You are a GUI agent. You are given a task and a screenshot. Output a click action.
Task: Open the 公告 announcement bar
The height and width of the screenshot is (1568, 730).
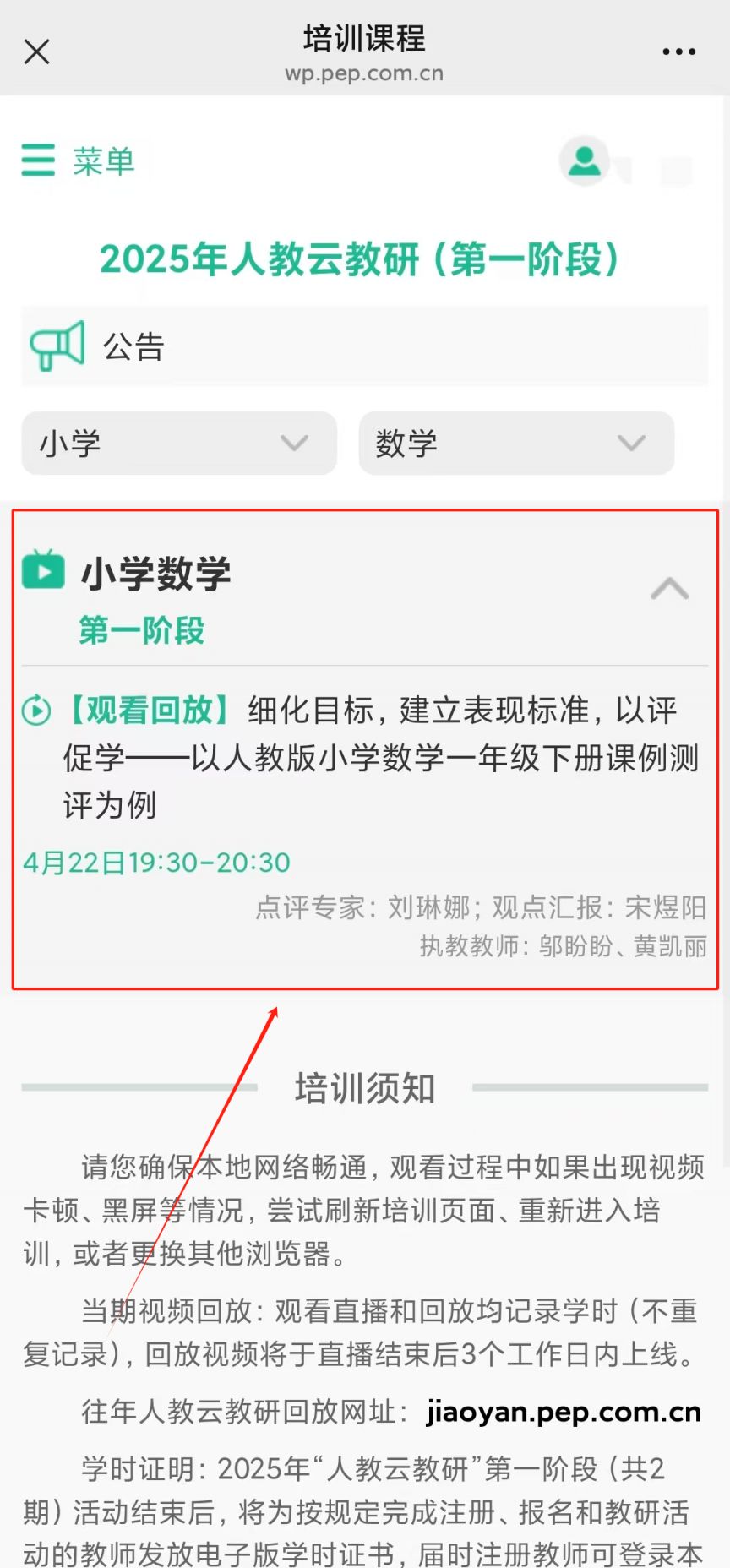[x=365, y=346]
